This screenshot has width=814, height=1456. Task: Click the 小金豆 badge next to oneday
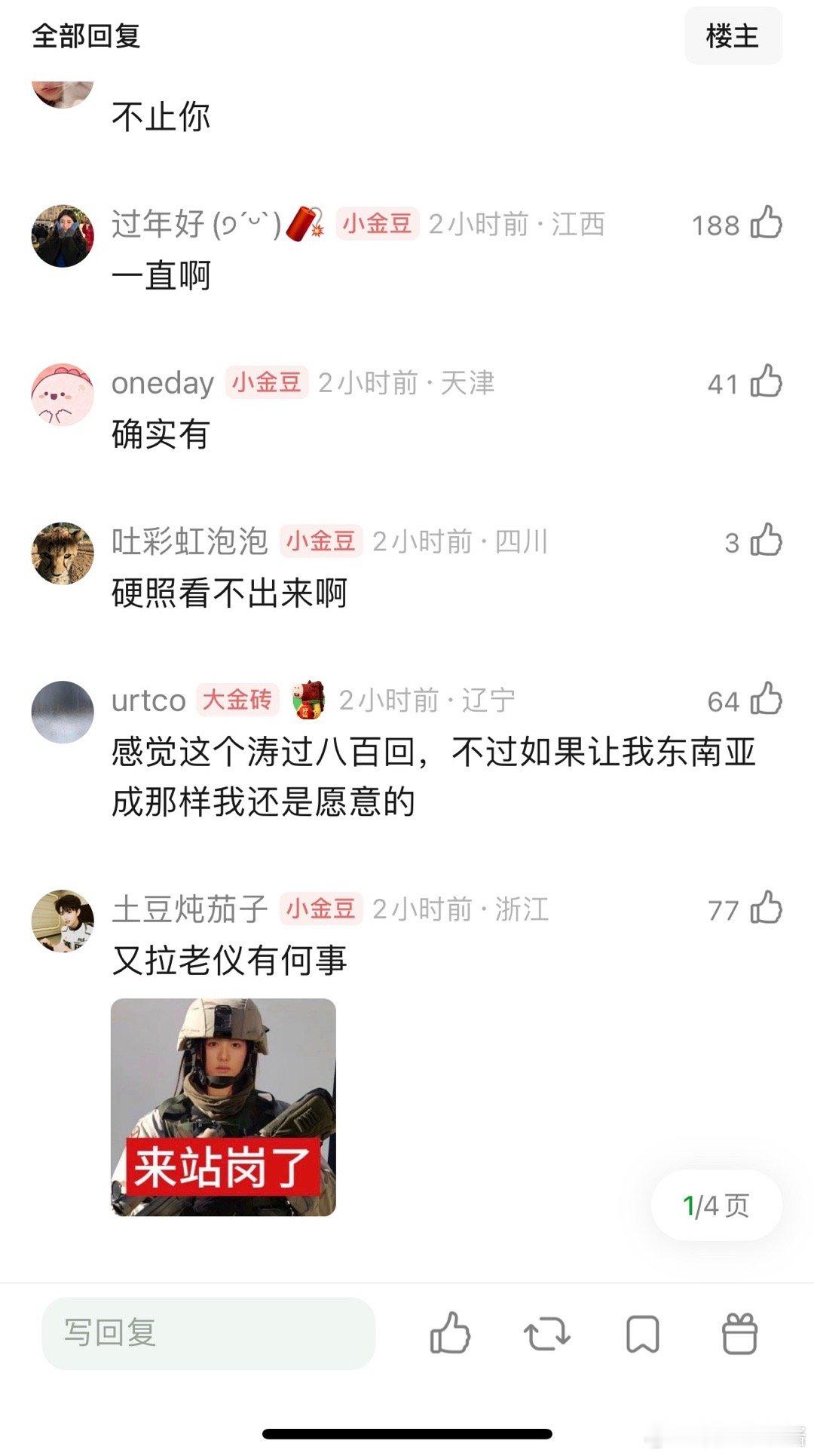[265, 383]
